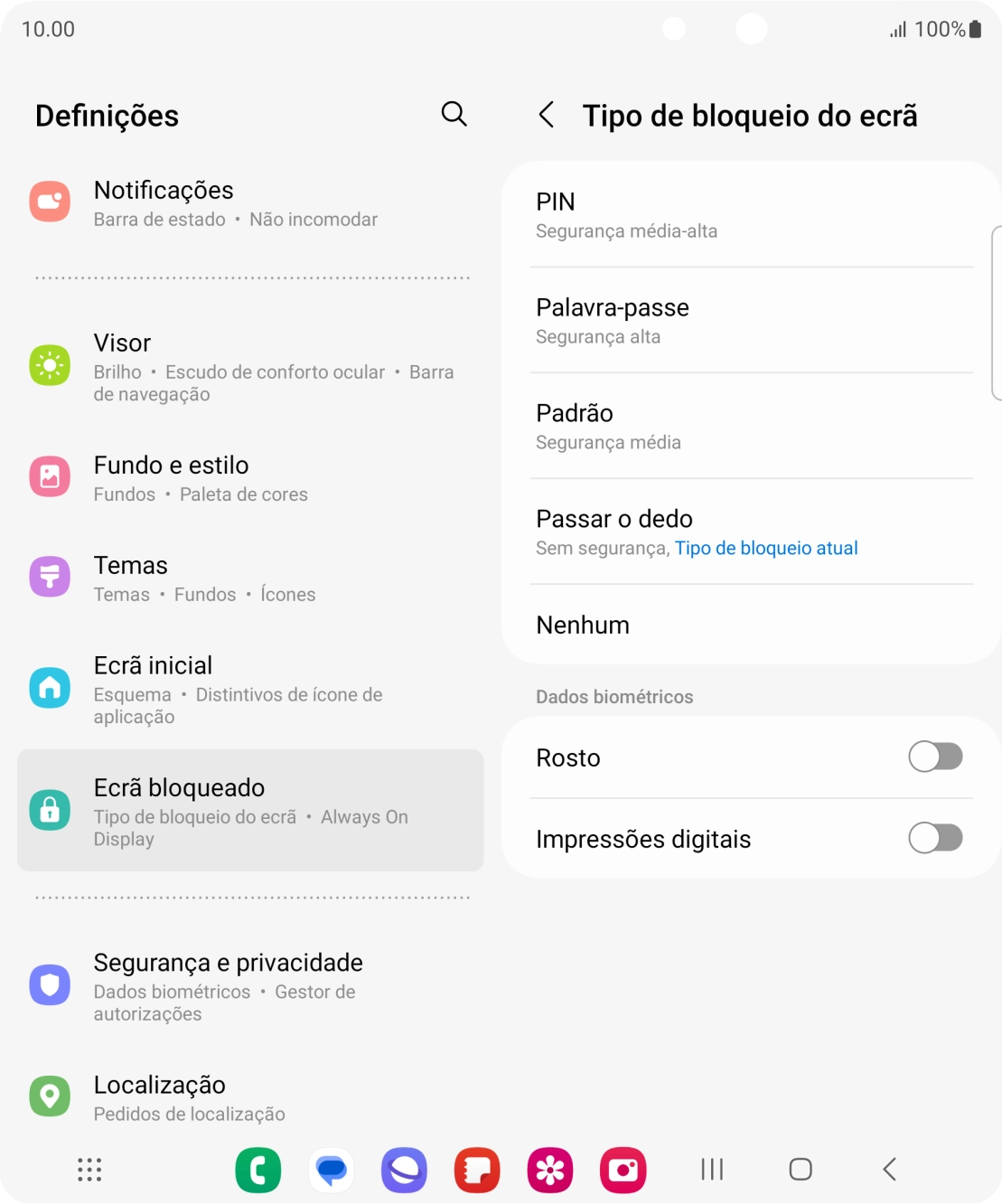Screen dimensions: 1002x1204
Task: Select the PIN lock type option
Action: click(x=750, y=213)
